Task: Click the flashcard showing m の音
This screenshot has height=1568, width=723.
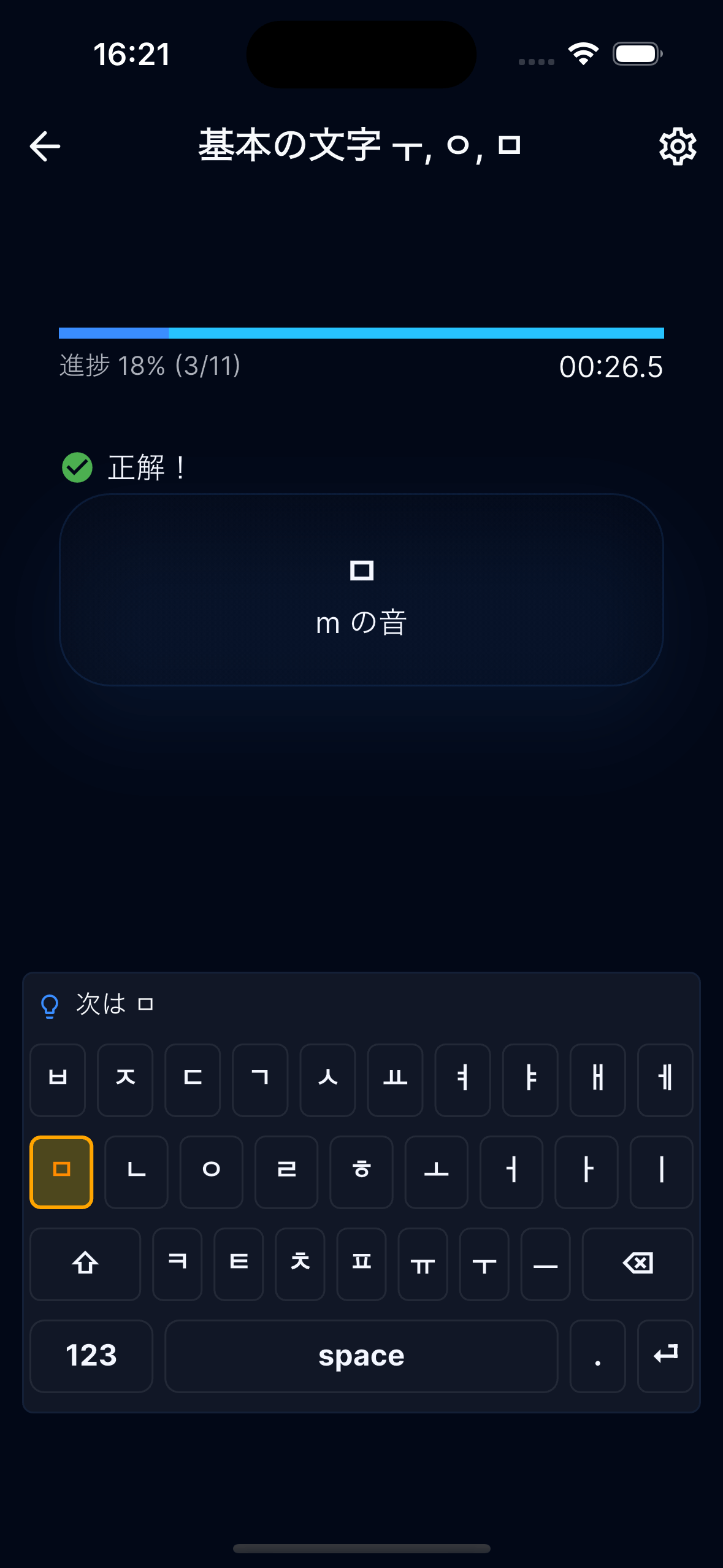Action: coord(361,589)
